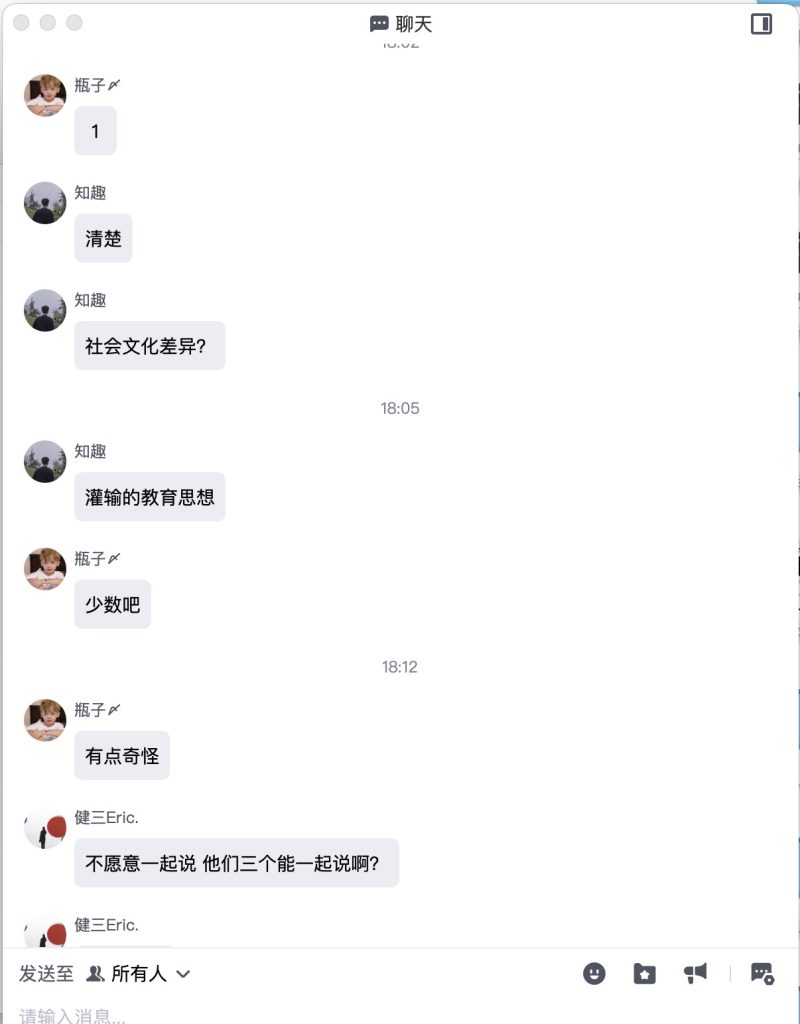Toggle the side panel icon at top right
800x1024 pixels.
click(761, 24)
